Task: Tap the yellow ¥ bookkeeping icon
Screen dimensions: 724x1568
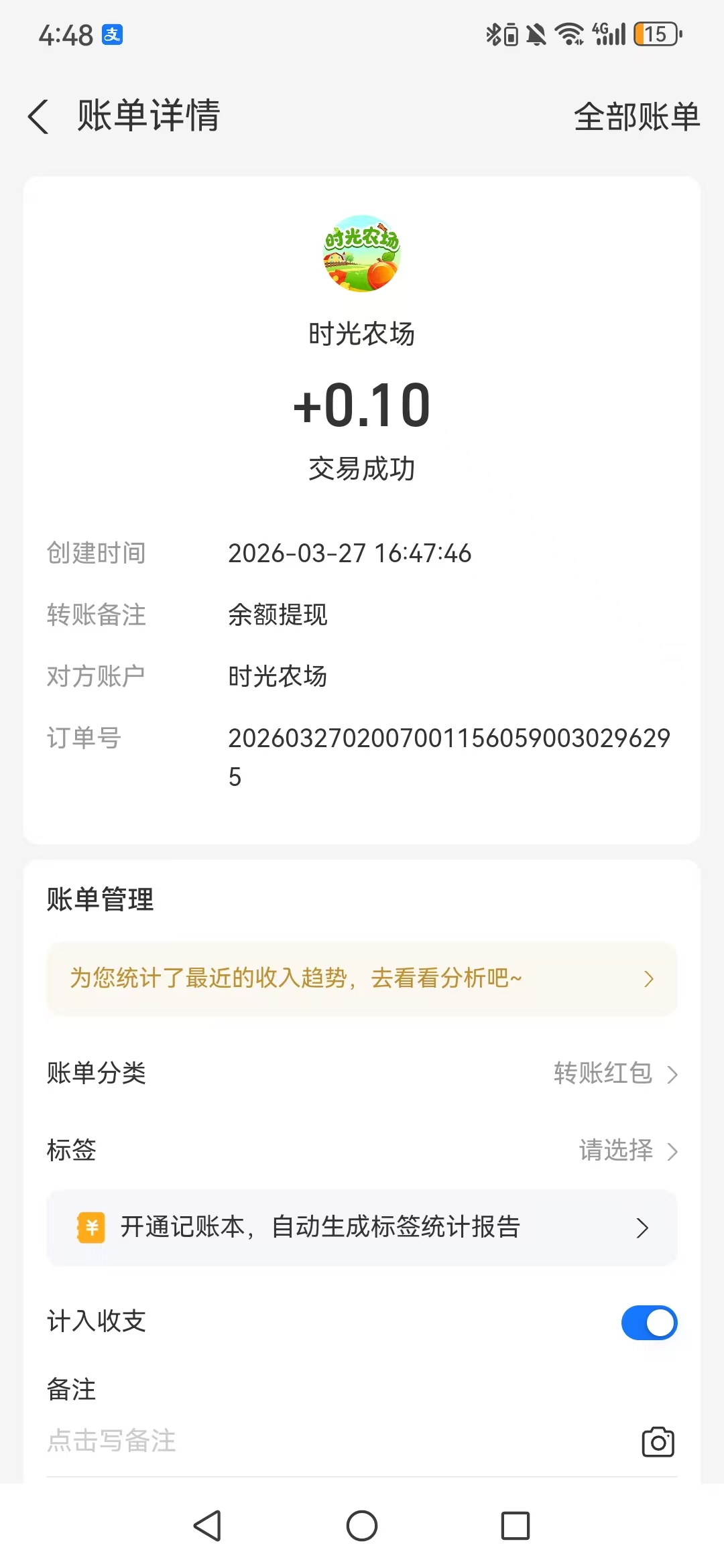Action: [x=93, y=1228]
